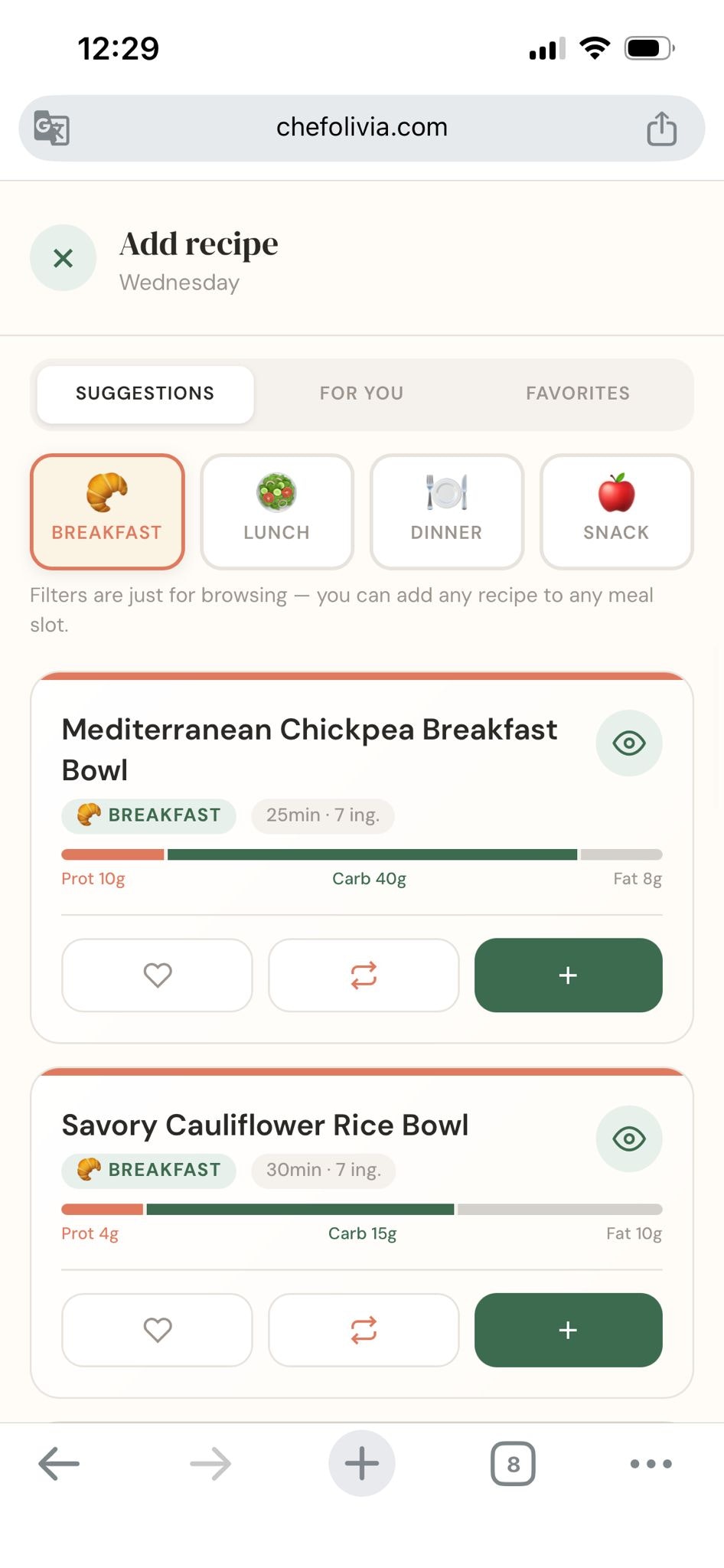Swap the Mediterranean Chickpea Breakfast Bowl suggestion
The image size is (724, 1568).
click(364, 975)
